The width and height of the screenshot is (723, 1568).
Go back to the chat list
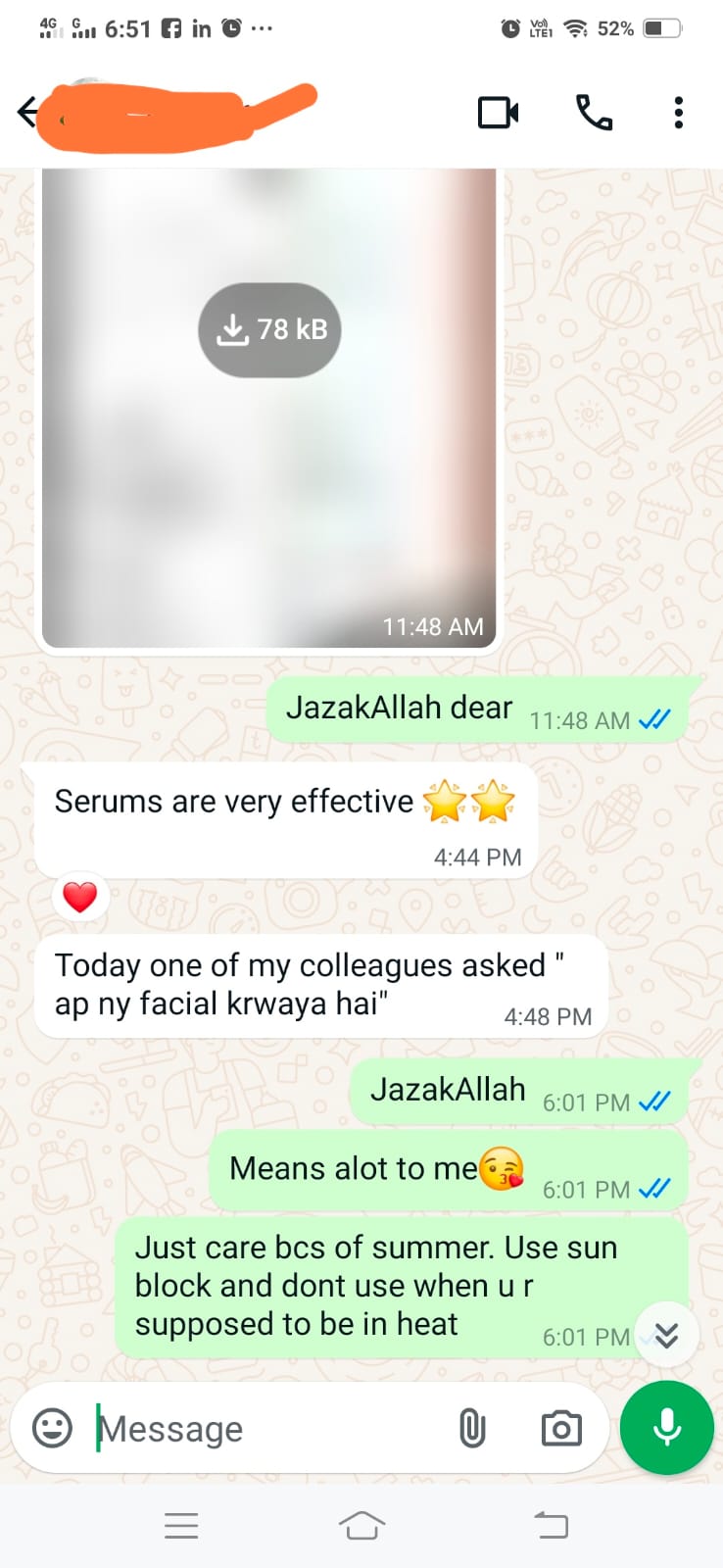tap(26, 113)
